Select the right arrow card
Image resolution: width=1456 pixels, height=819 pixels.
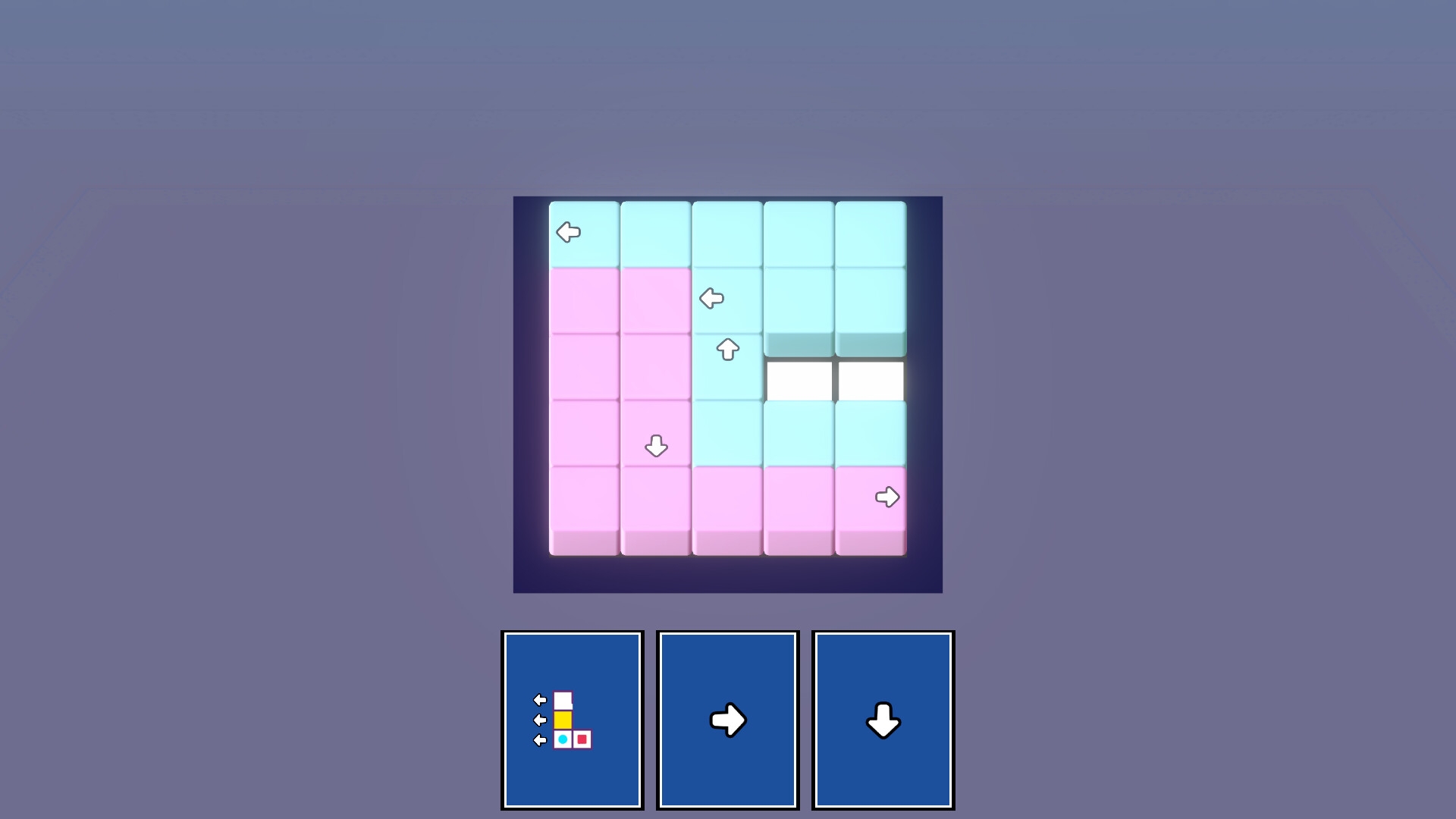click(727, 720)
